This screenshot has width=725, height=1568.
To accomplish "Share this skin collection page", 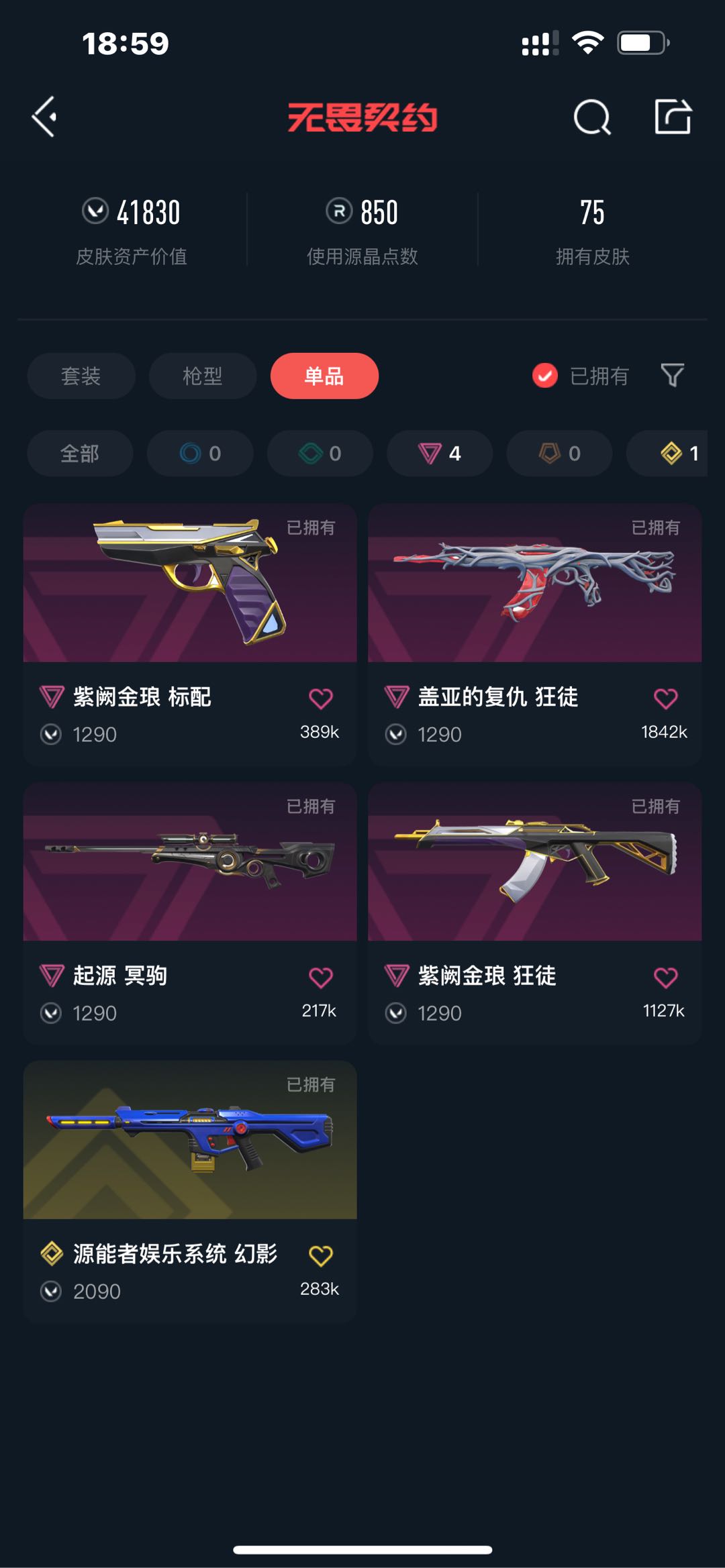I will point(673,117).
